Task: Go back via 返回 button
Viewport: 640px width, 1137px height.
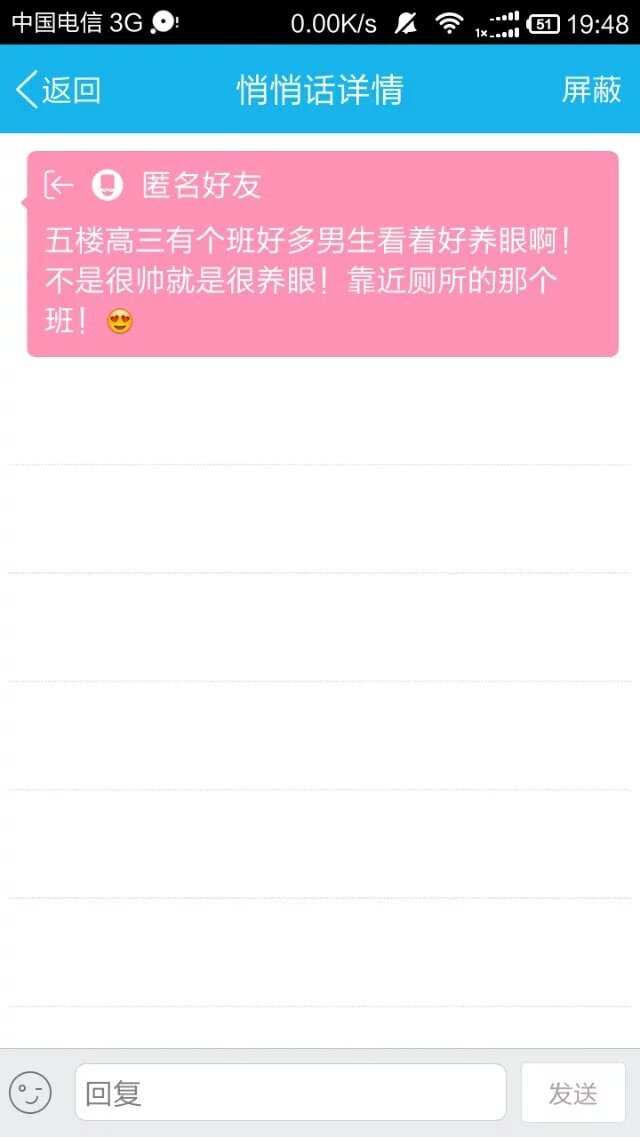Action: 58,90
